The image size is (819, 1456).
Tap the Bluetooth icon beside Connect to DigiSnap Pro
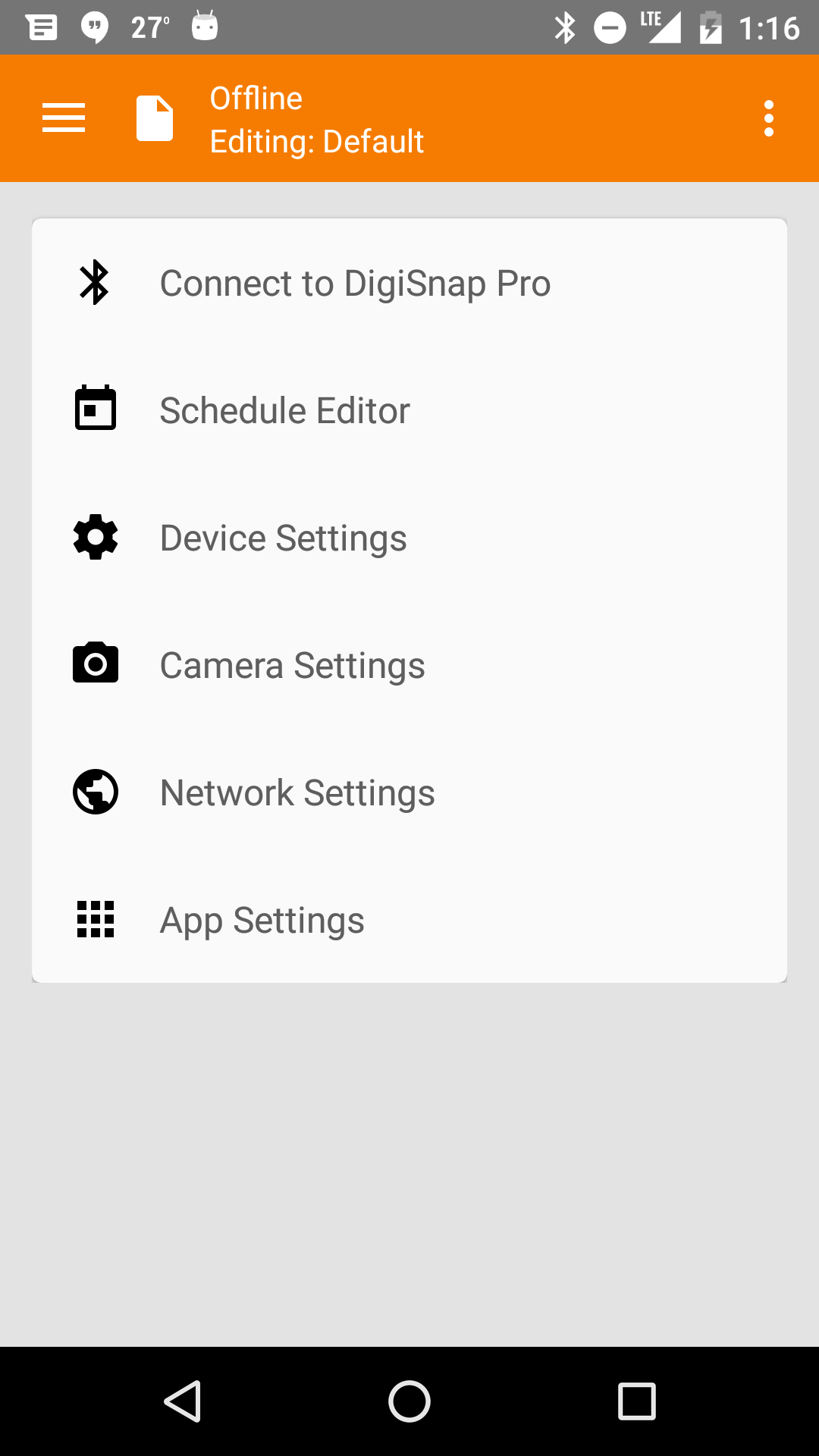pos(96,283)
